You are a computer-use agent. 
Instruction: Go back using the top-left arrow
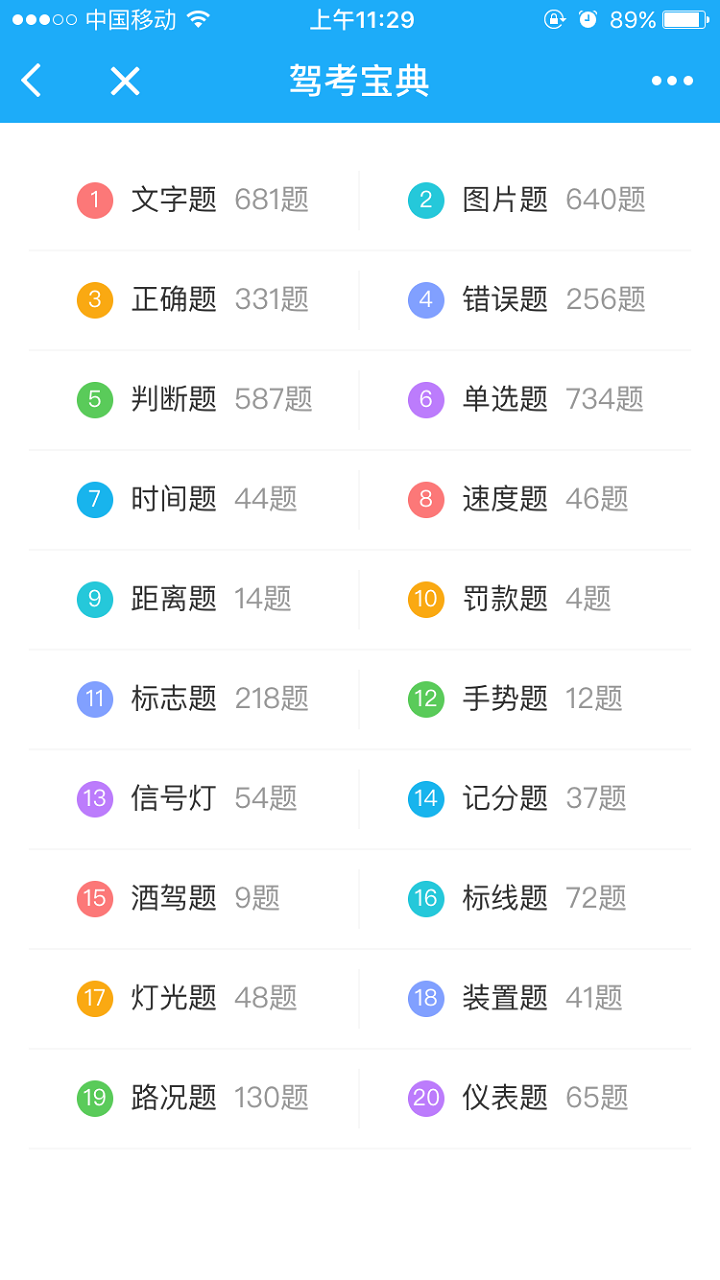pos(32,80)
